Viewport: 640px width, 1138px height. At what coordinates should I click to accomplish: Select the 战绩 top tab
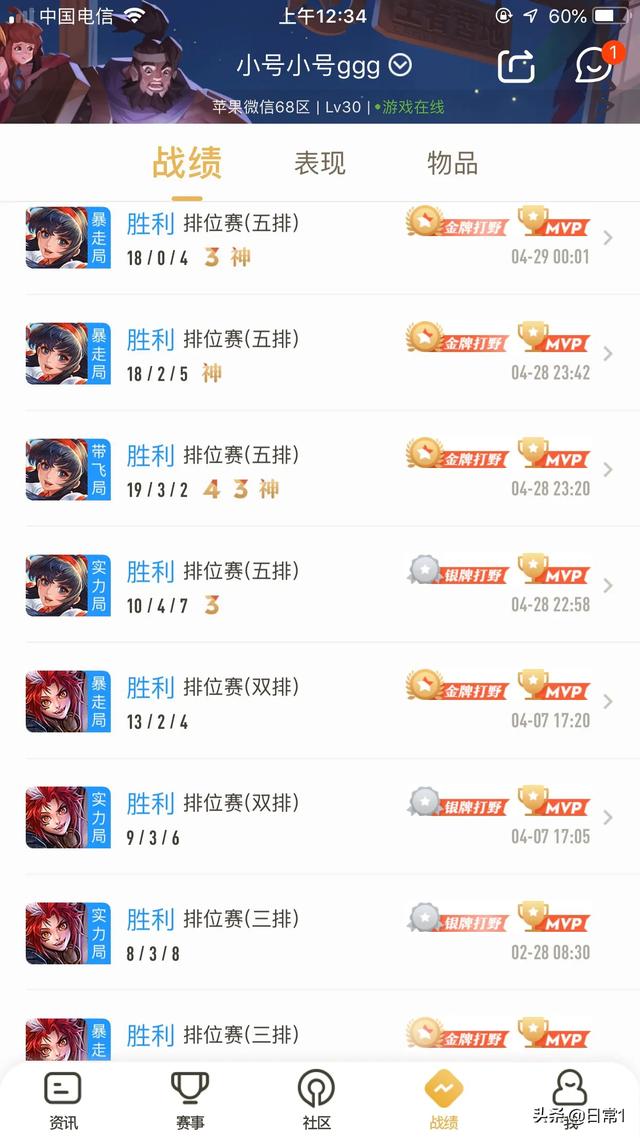187,162
